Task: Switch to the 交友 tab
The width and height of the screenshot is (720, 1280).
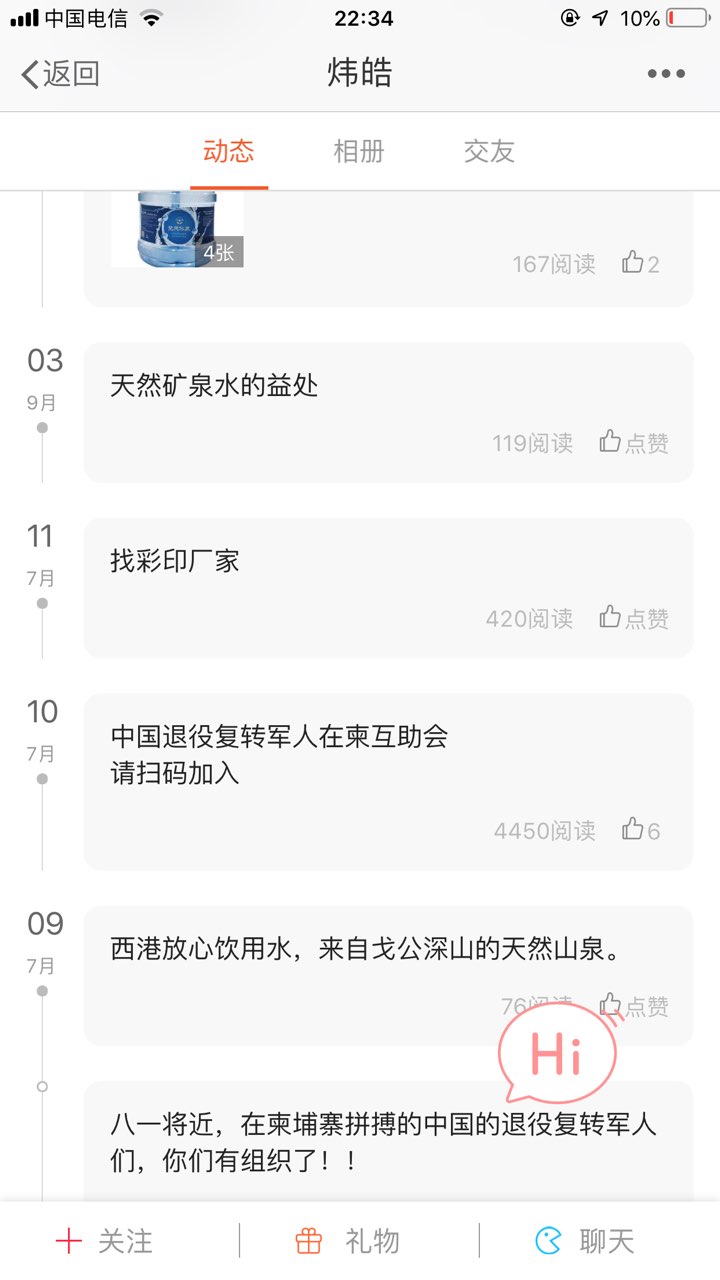Action: point(489,152)
